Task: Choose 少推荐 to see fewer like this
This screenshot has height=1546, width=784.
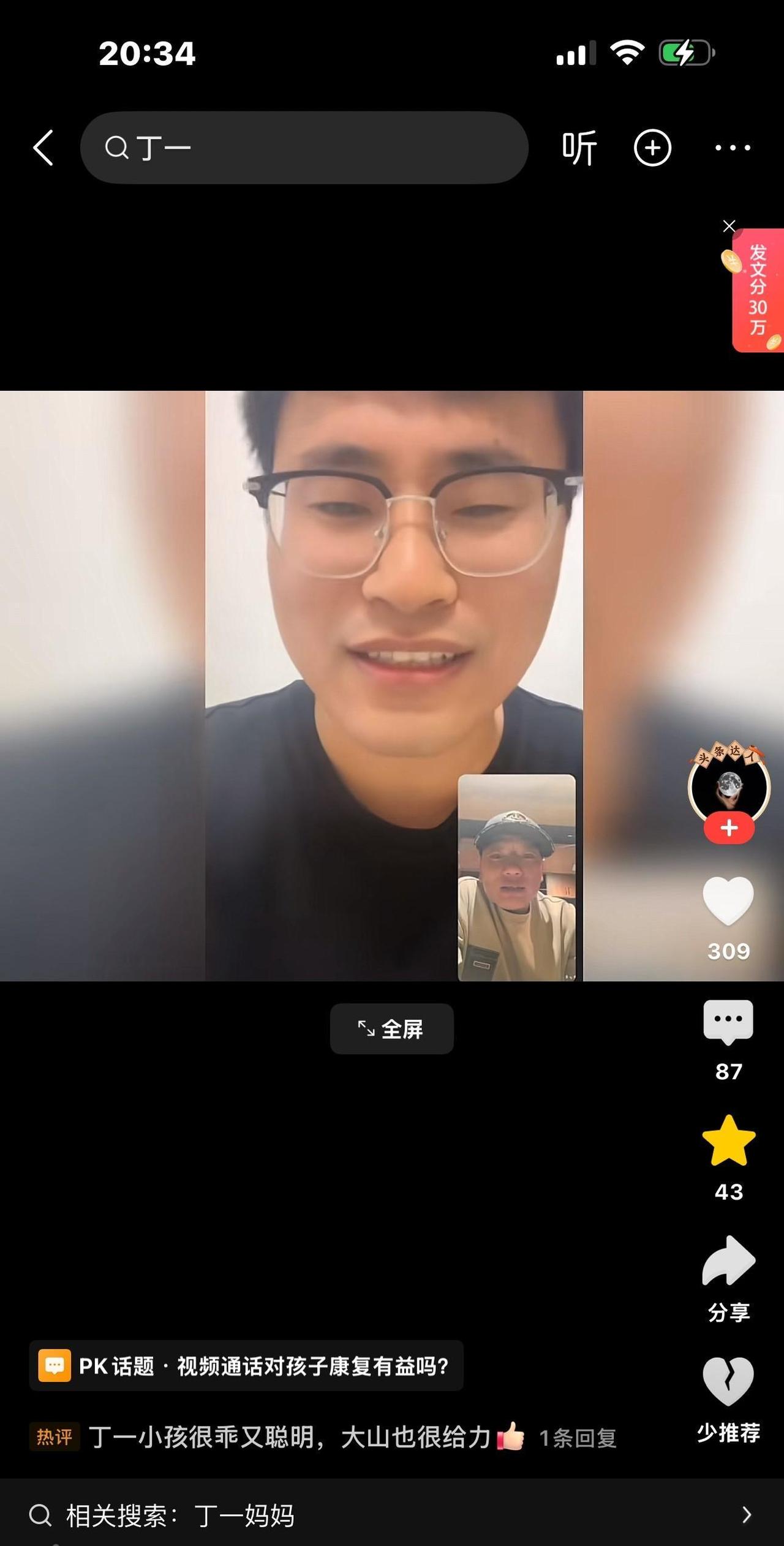Action: pos(728,1383)
